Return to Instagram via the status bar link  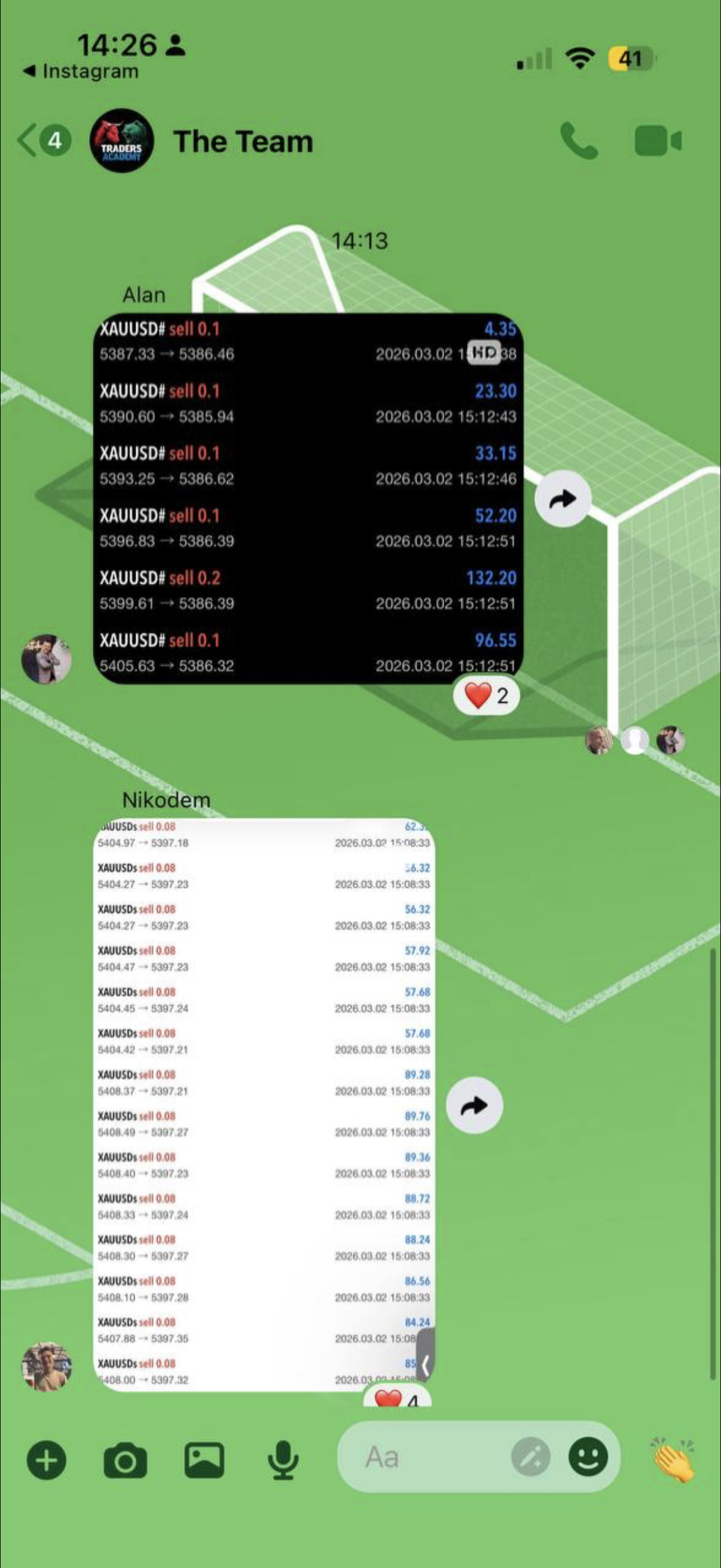pos(81,71)
